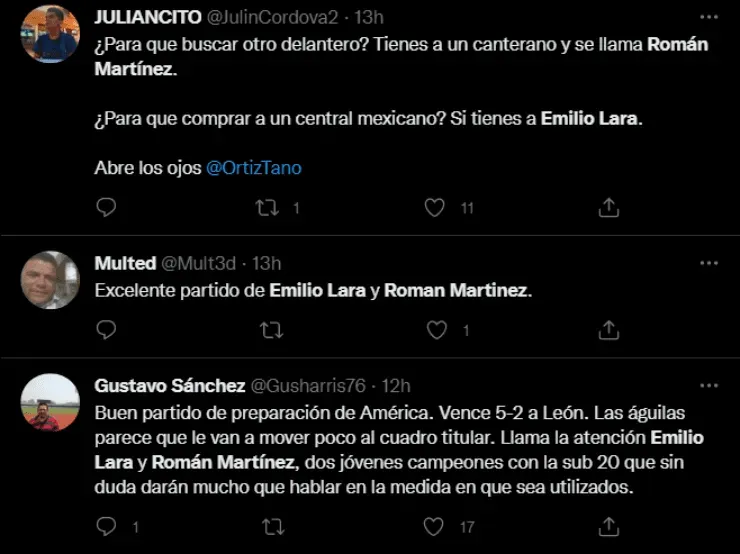740x554 pixels.
Task: Open the three-dot menu on Gustavo Sánchez's tweet
Action: tap(708, 386)
